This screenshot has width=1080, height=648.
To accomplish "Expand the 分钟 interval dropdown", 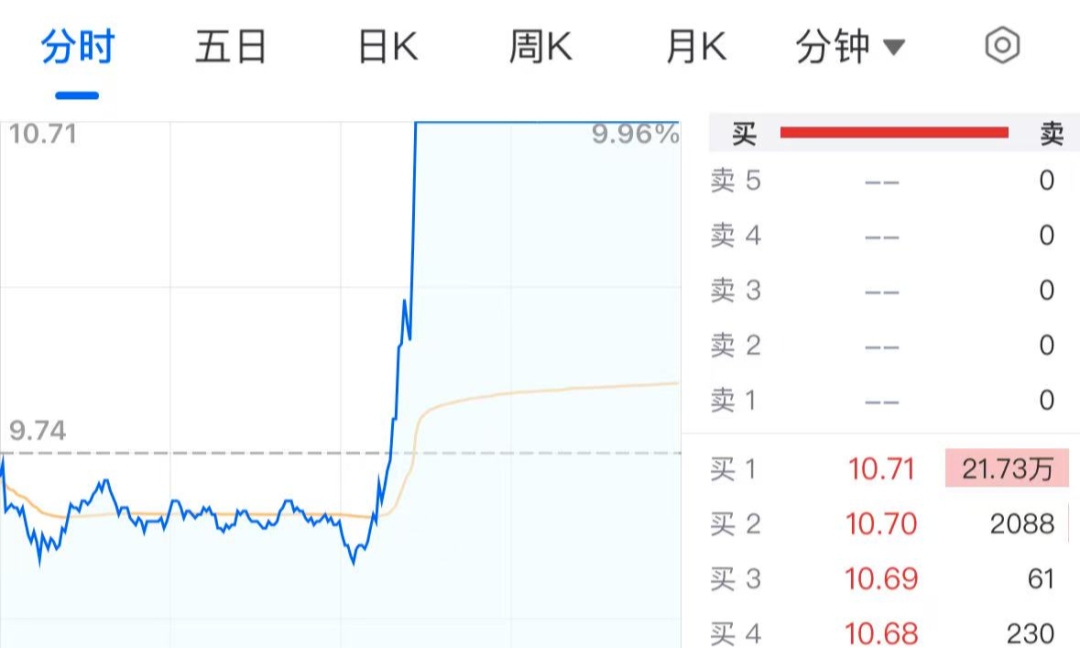I will click(849, 47).
